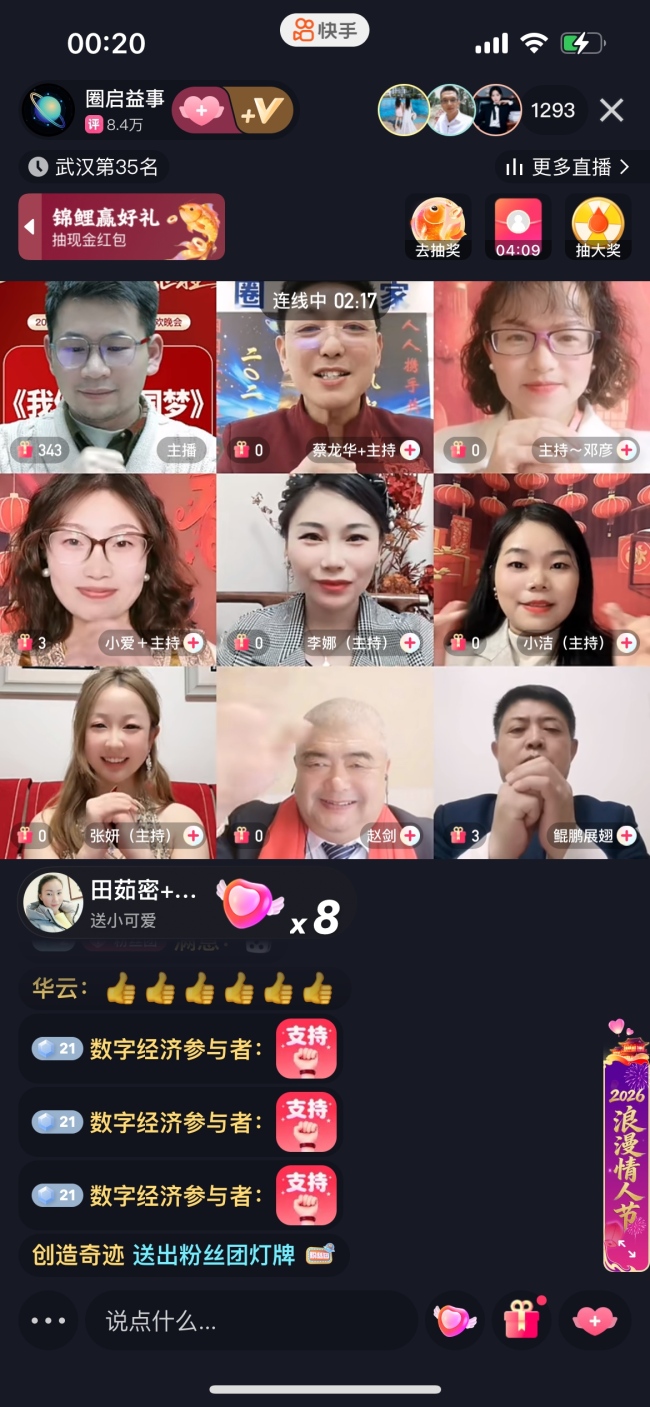Follow co-host 李娜（主持）
650x1407 pixels.
pos(410,643)
